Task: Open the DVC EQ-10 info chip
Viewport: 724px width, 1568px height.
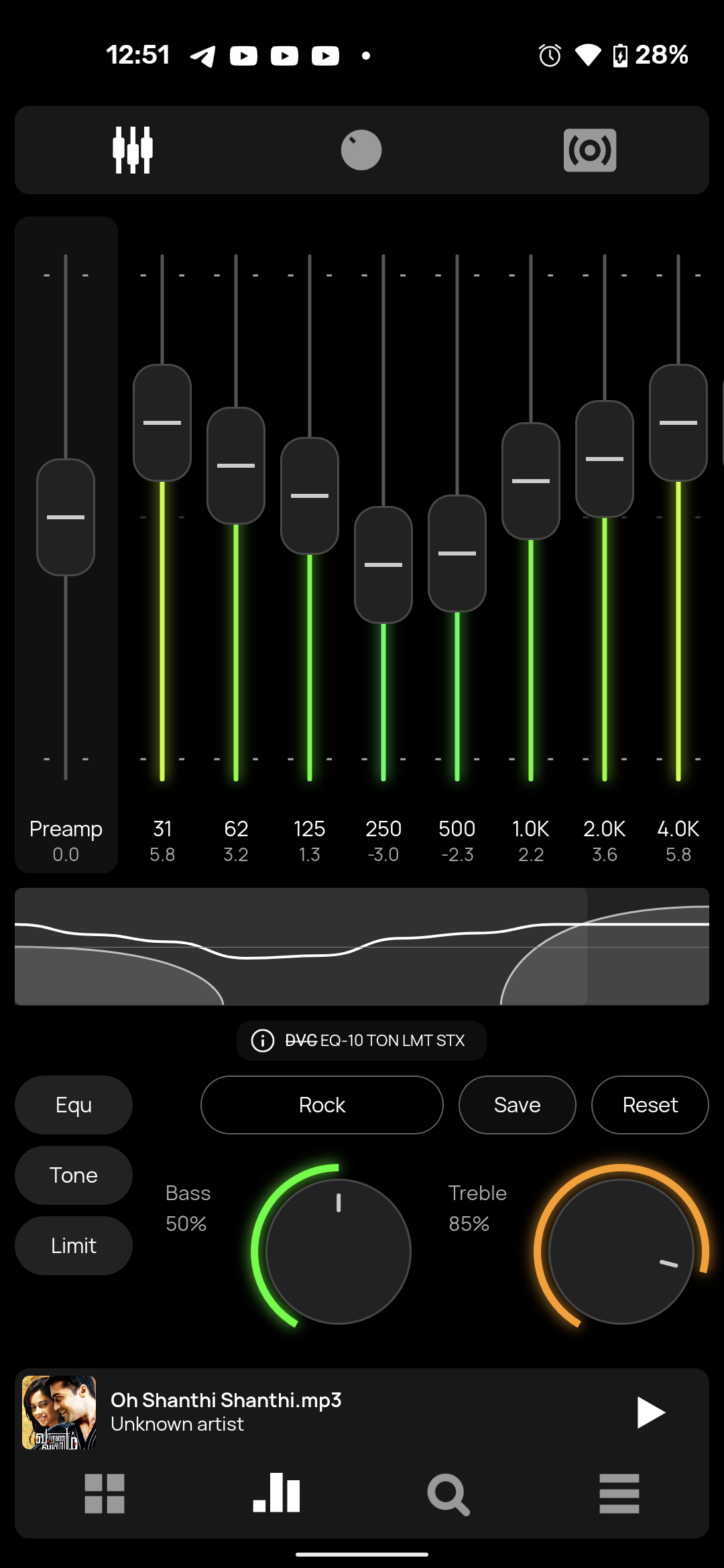Action: point(361,1041)
